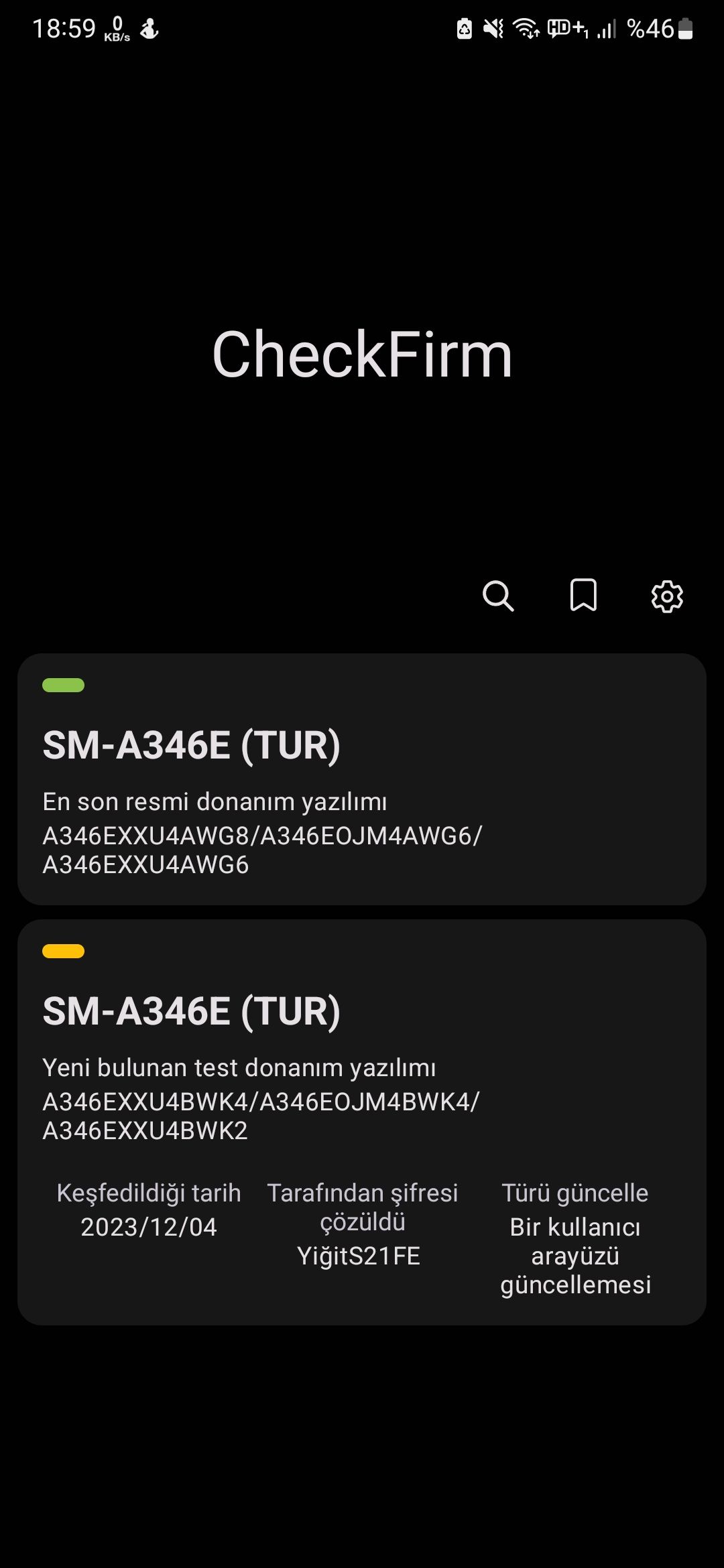Tap the network speed KB/s indicator
This screenshot has width=724, height=1568.
[x=116, y=27]
